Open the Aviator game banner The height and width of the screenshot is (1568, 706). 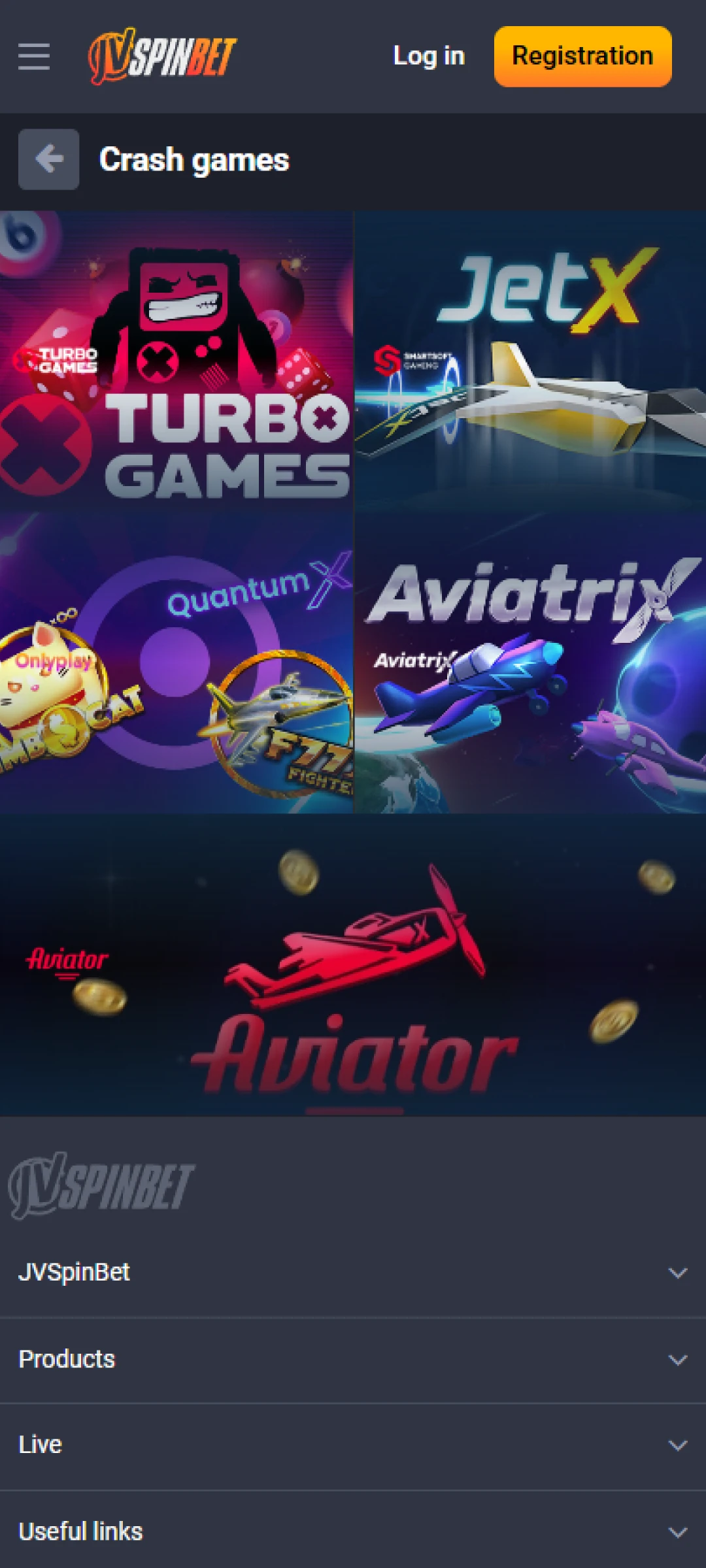tap(353, 965)
